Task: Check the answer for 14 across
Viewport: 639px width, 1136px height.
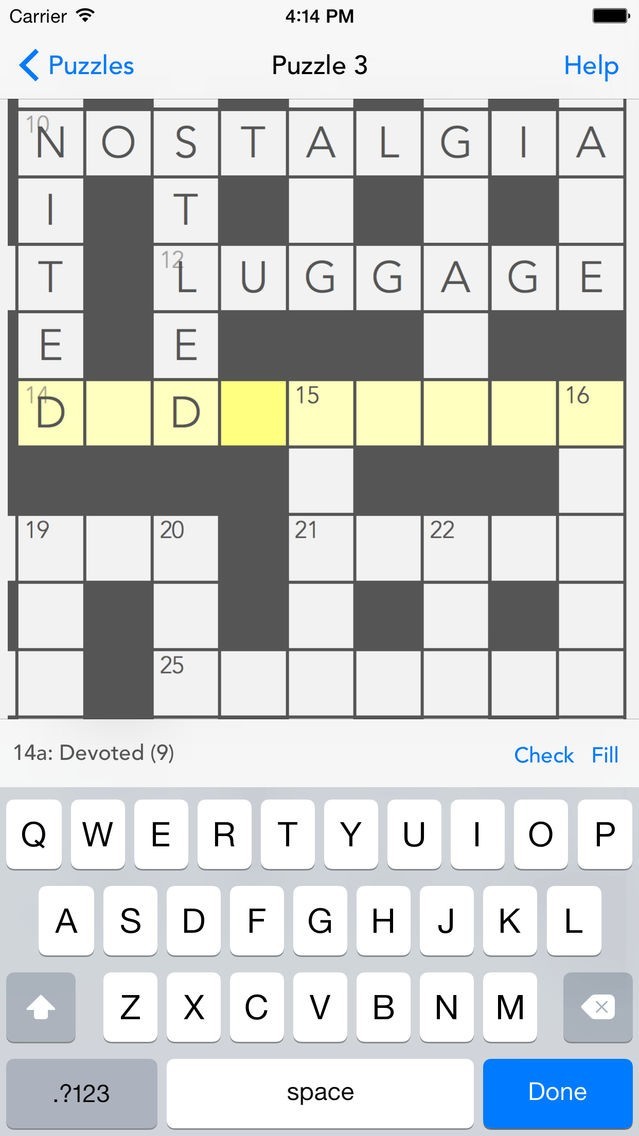Action: tap(543, 755)
